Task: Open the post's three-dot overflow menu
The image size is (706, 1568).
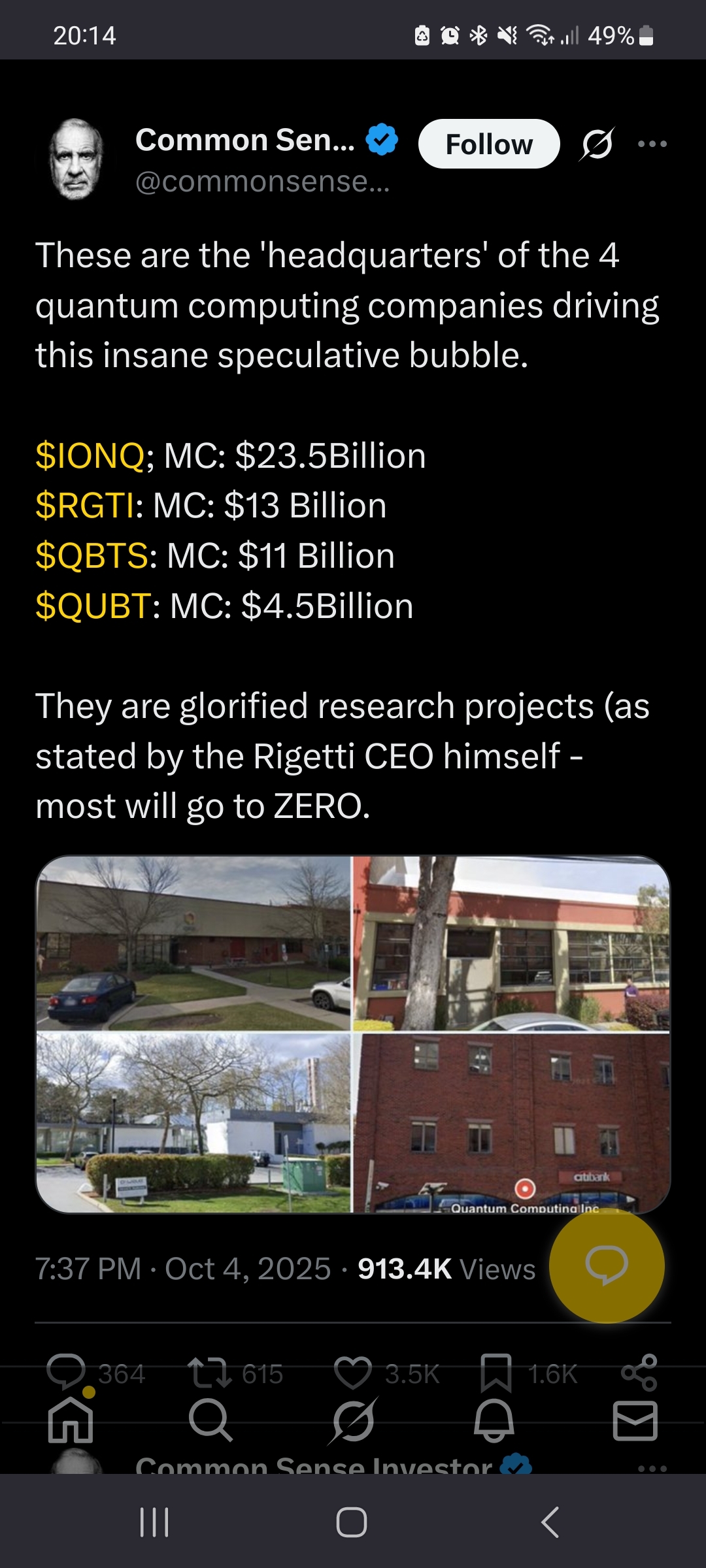Action: (x=652, y=144)
